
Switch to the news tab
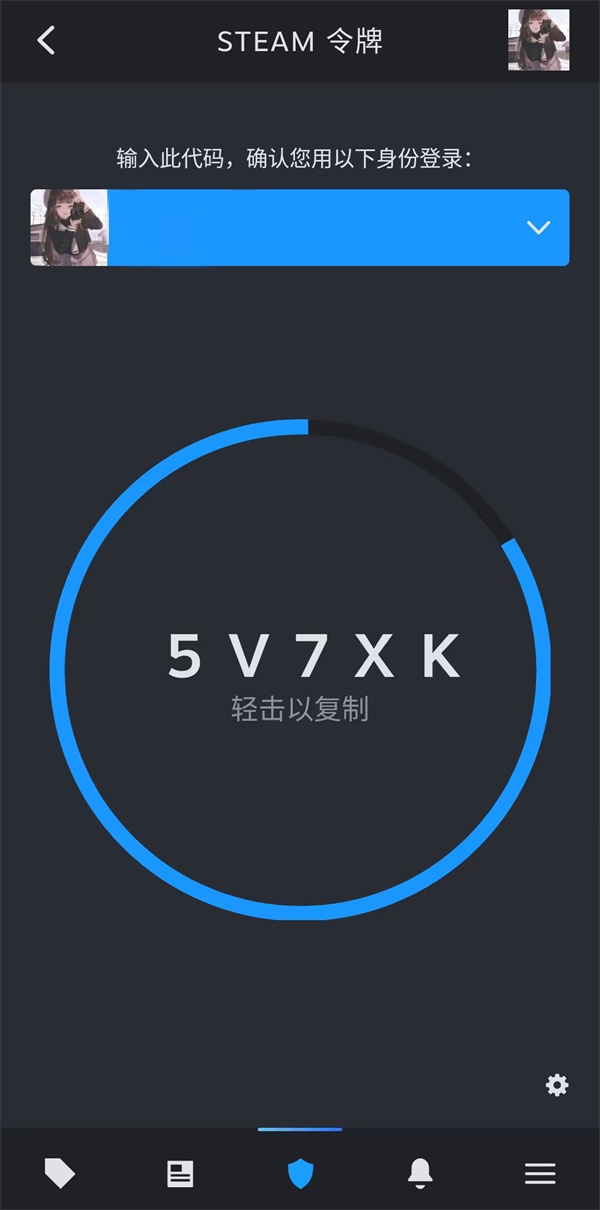(180, 1173)
